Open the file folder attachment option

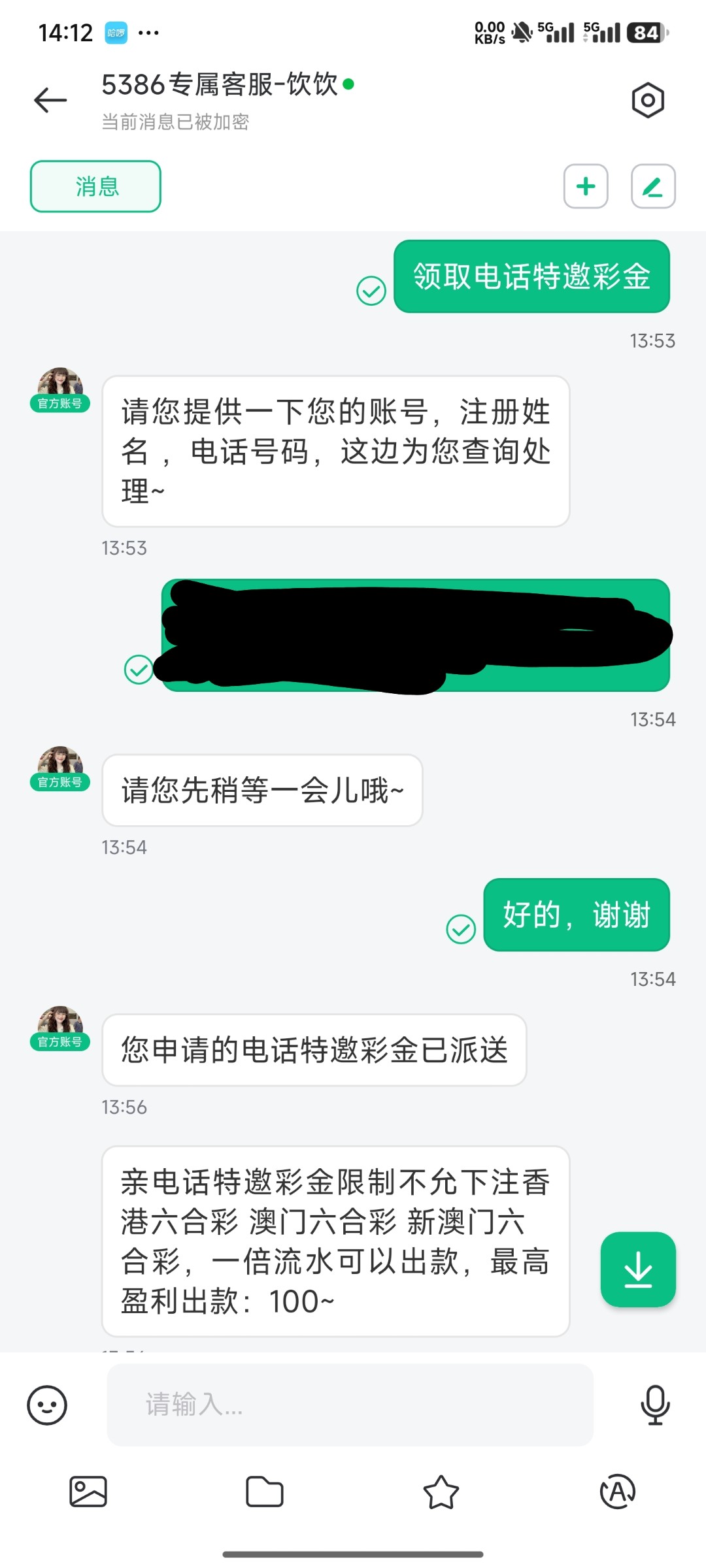pos(265,1492)
